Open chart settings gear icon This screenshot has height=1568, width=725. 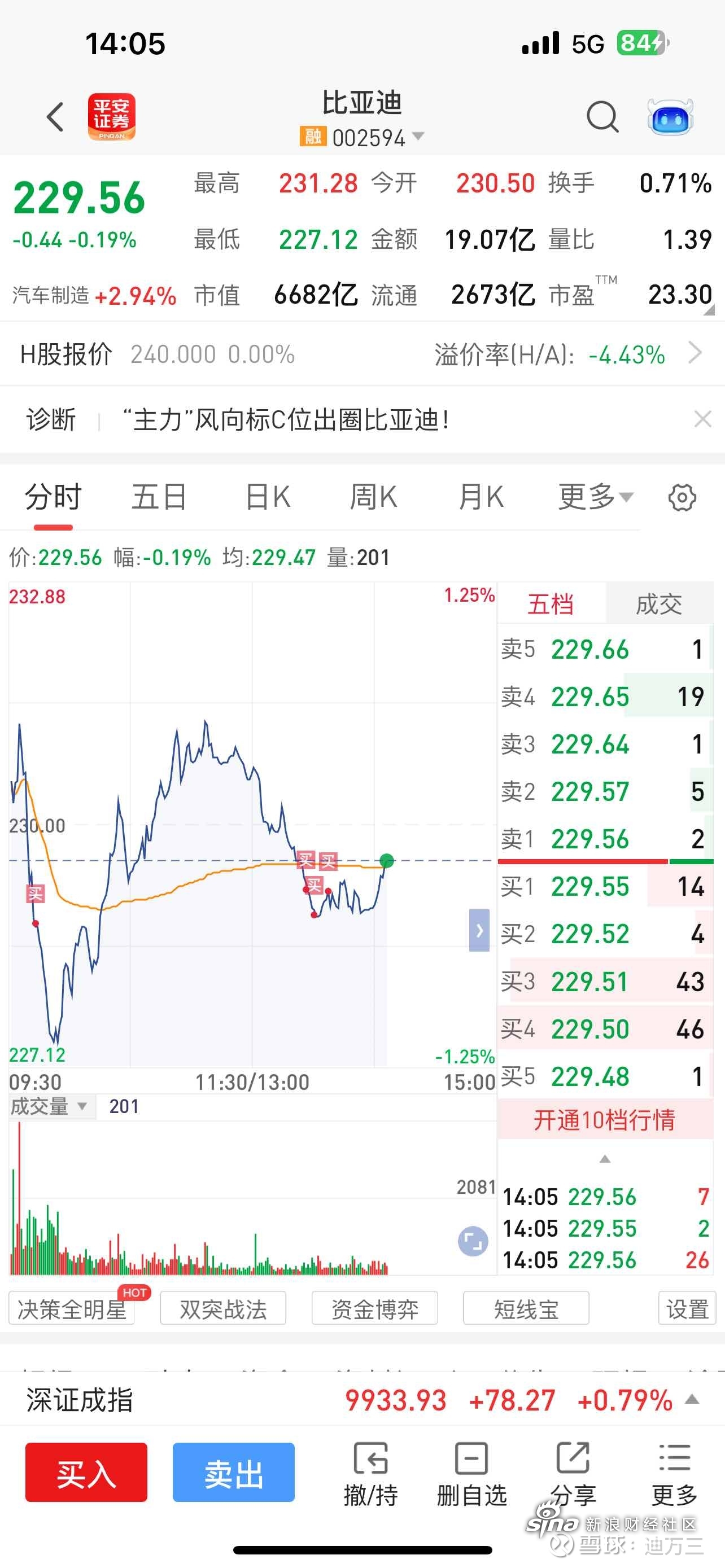(682, 498)
